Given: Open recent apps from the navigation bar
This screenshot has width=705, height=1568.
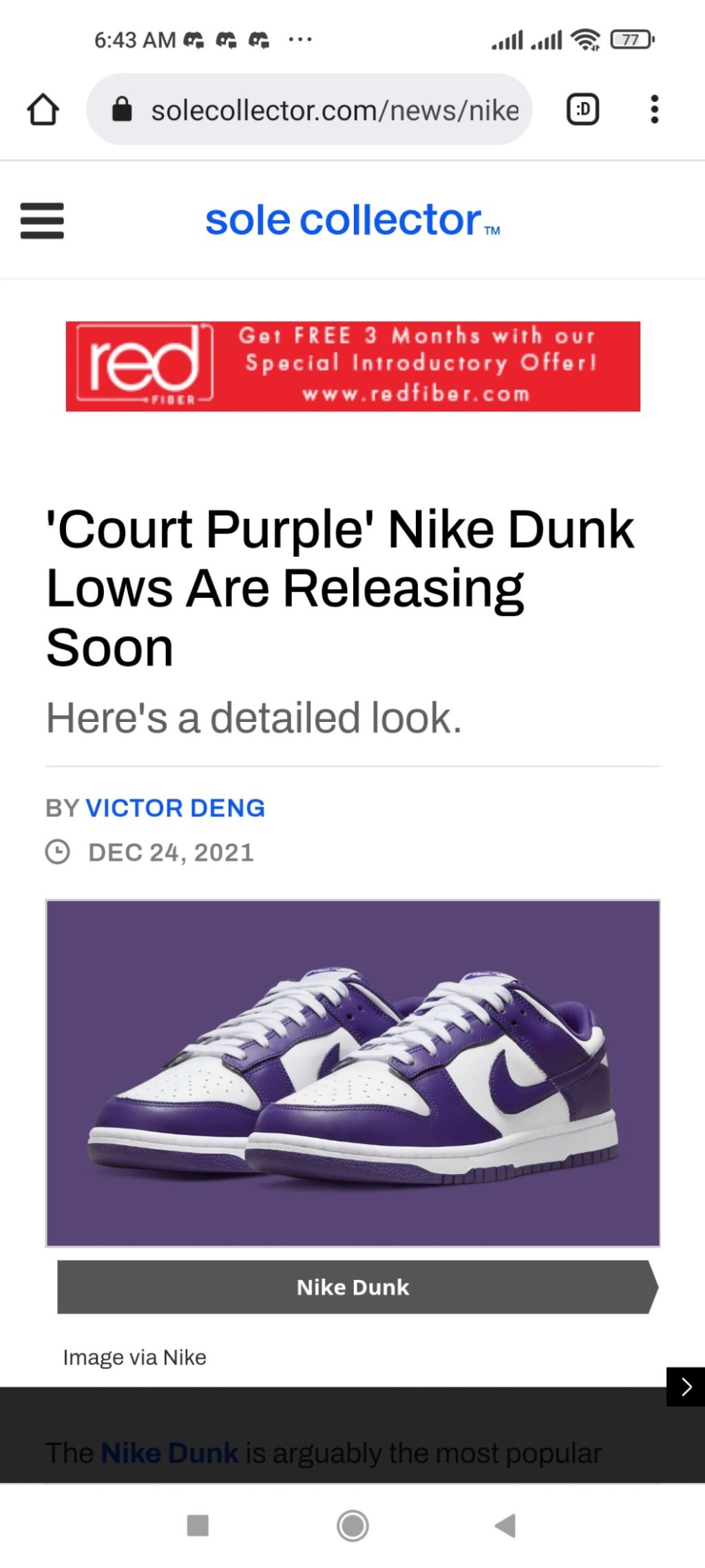Looking at the screenshot, I should tap(198, 1525).
